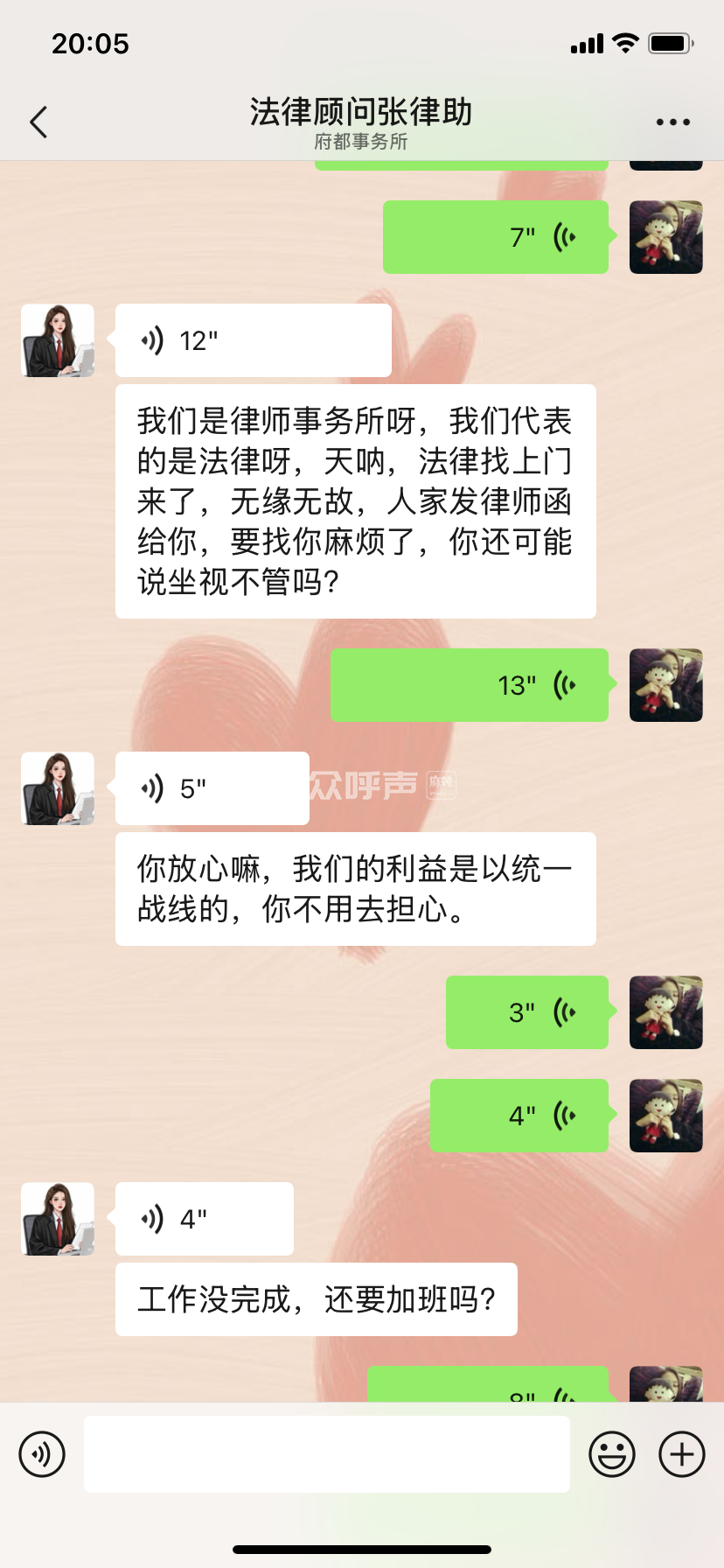724x1568 pixels.
Task: Play the received 12" voice message
Action: pos(253,340)
